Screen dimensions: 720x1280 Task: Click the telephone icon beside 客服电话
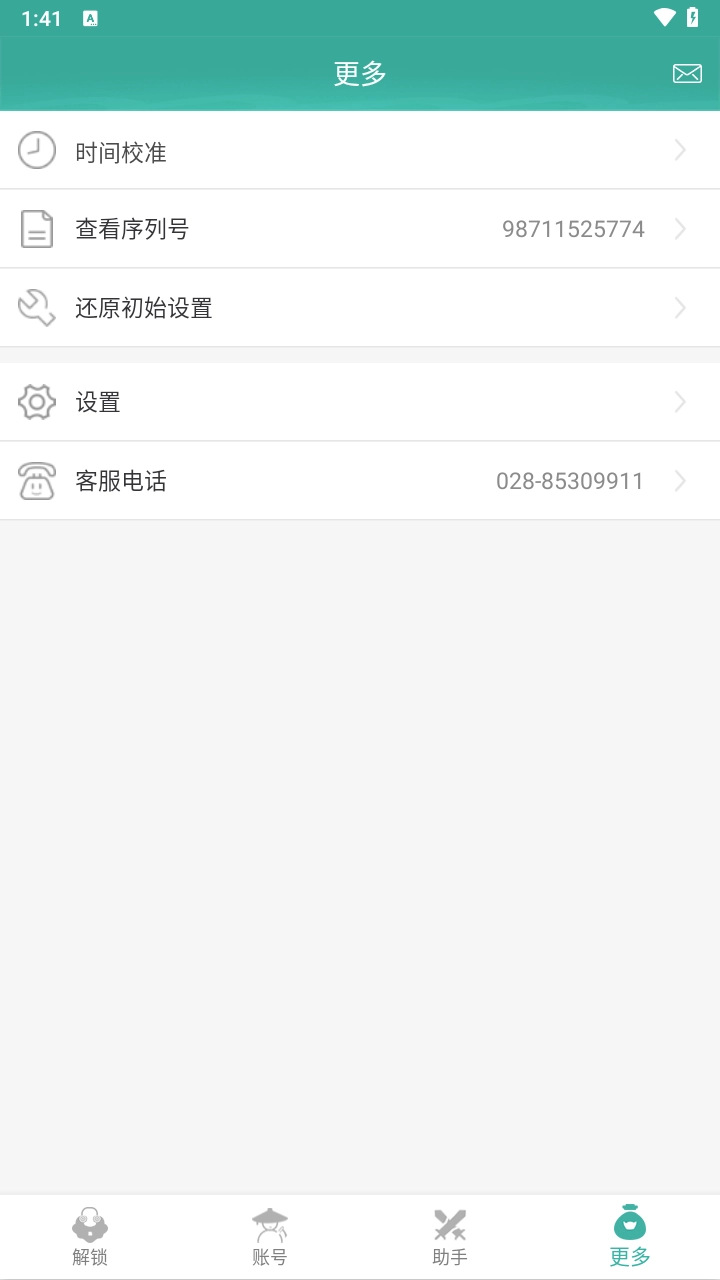coord(36,480)
